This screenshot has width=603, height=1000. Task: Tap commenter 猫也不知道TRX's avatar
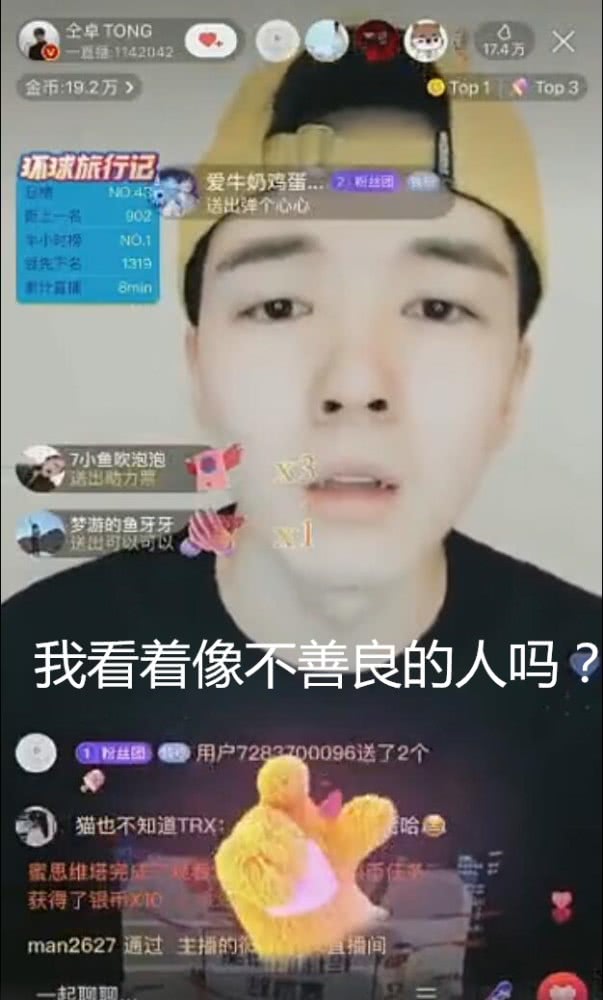pos(36,826)
